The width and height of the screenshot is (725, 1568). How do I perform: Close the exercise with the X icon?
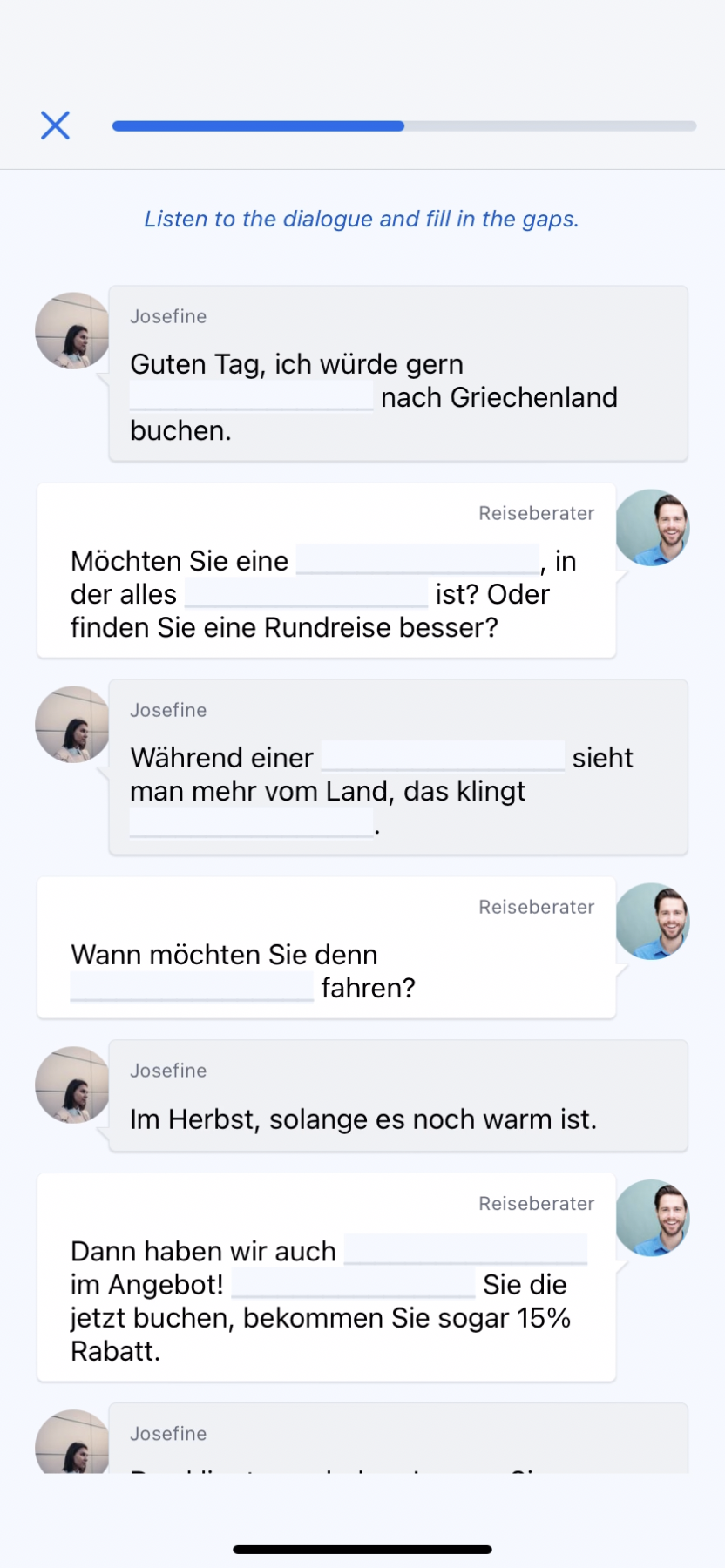tap(55, 125)
